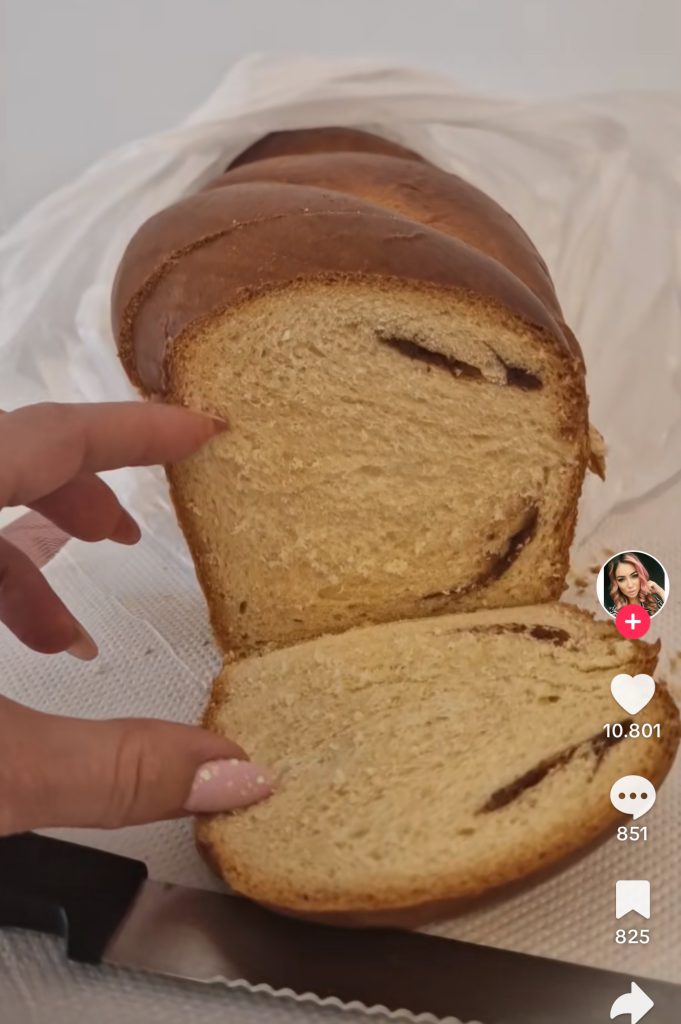Open the creator's profile picture

click(x=632, y=582)
